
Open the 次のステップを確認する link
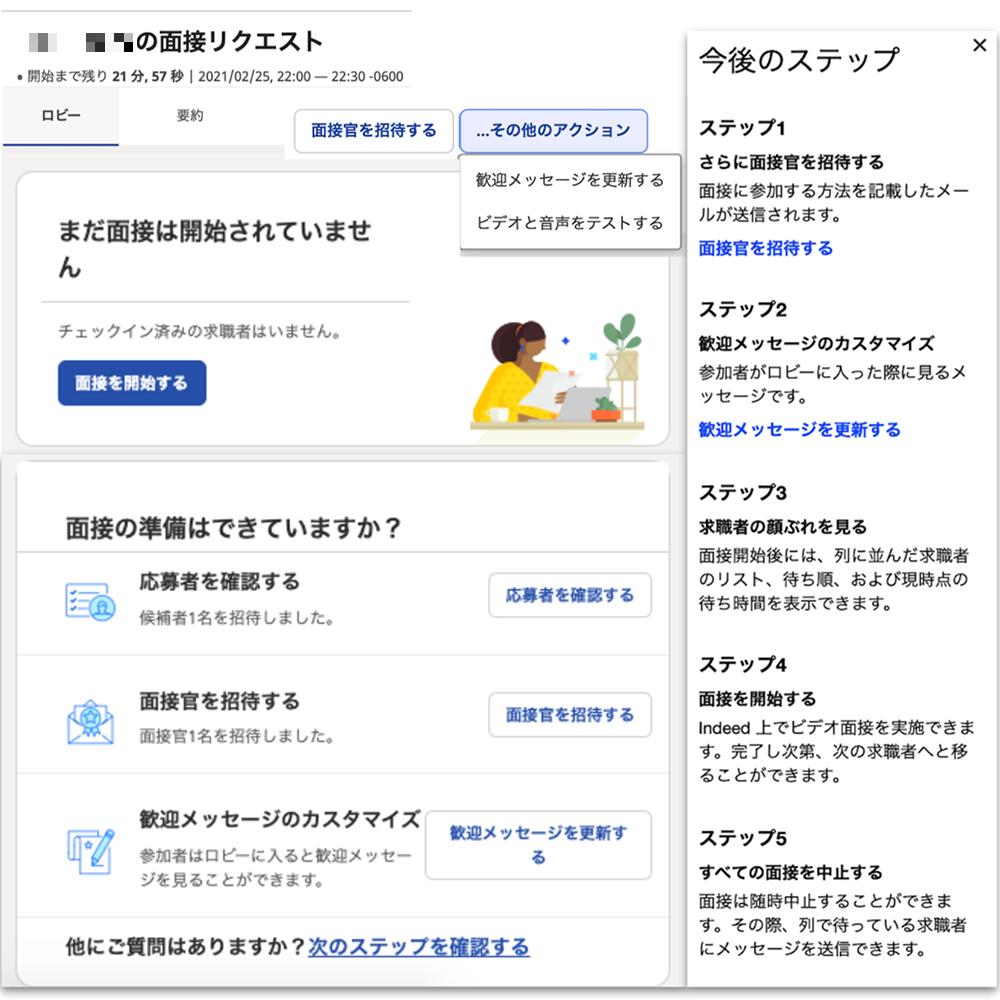(419, 946)
